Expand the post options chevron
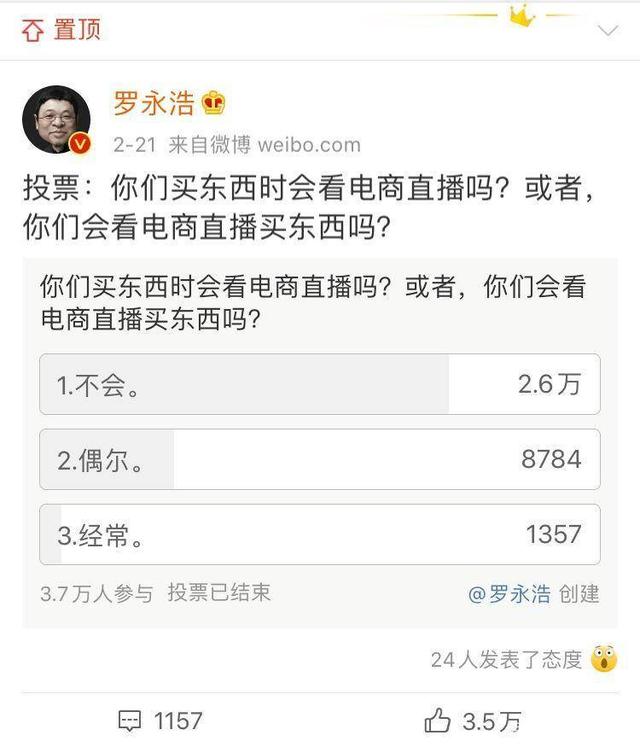The width and height of the screenshot is (640, 747). click(x=608, y=32)
